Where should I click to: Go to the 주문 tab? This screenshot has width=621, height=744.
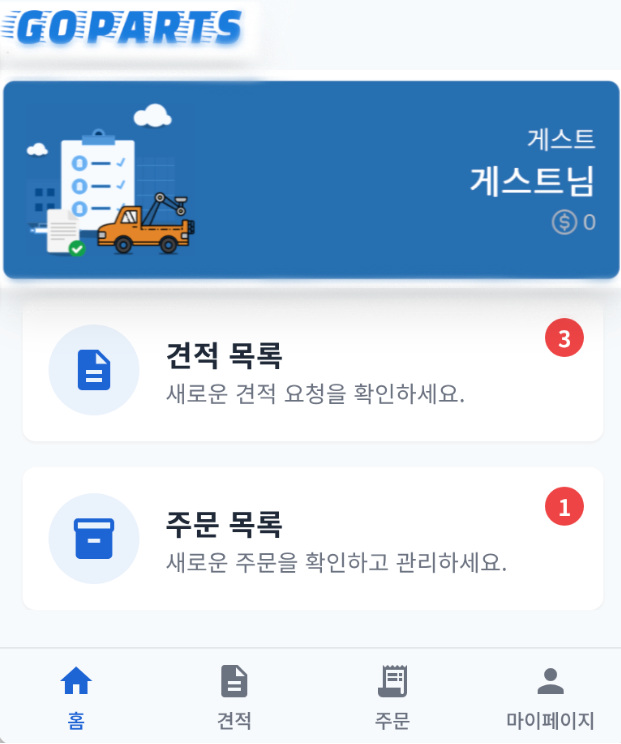pos(392,697)
